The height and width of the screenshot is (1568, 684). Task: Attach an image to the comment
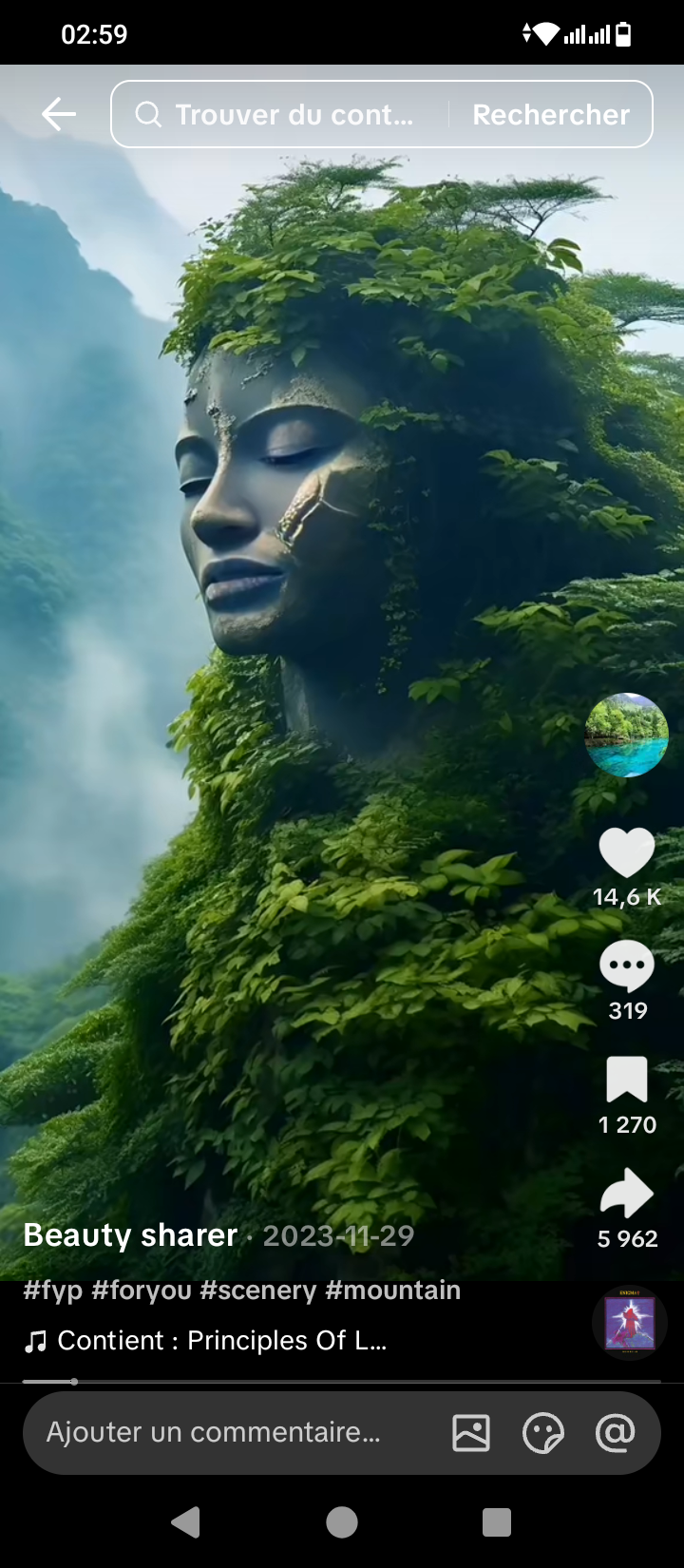point(471,1432)
